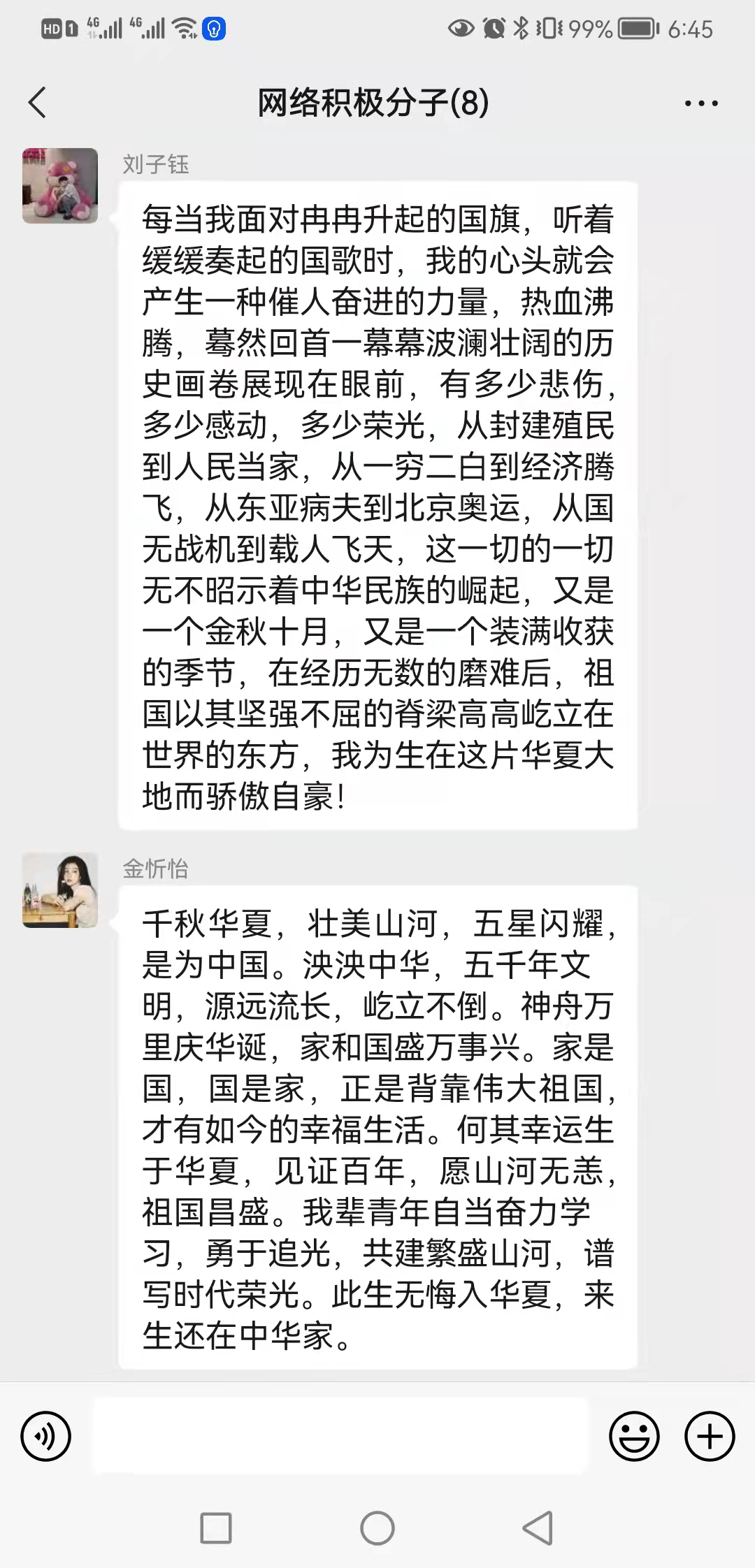Tap the message text input field
The image size is (755, 1568).
[340, 1437]
